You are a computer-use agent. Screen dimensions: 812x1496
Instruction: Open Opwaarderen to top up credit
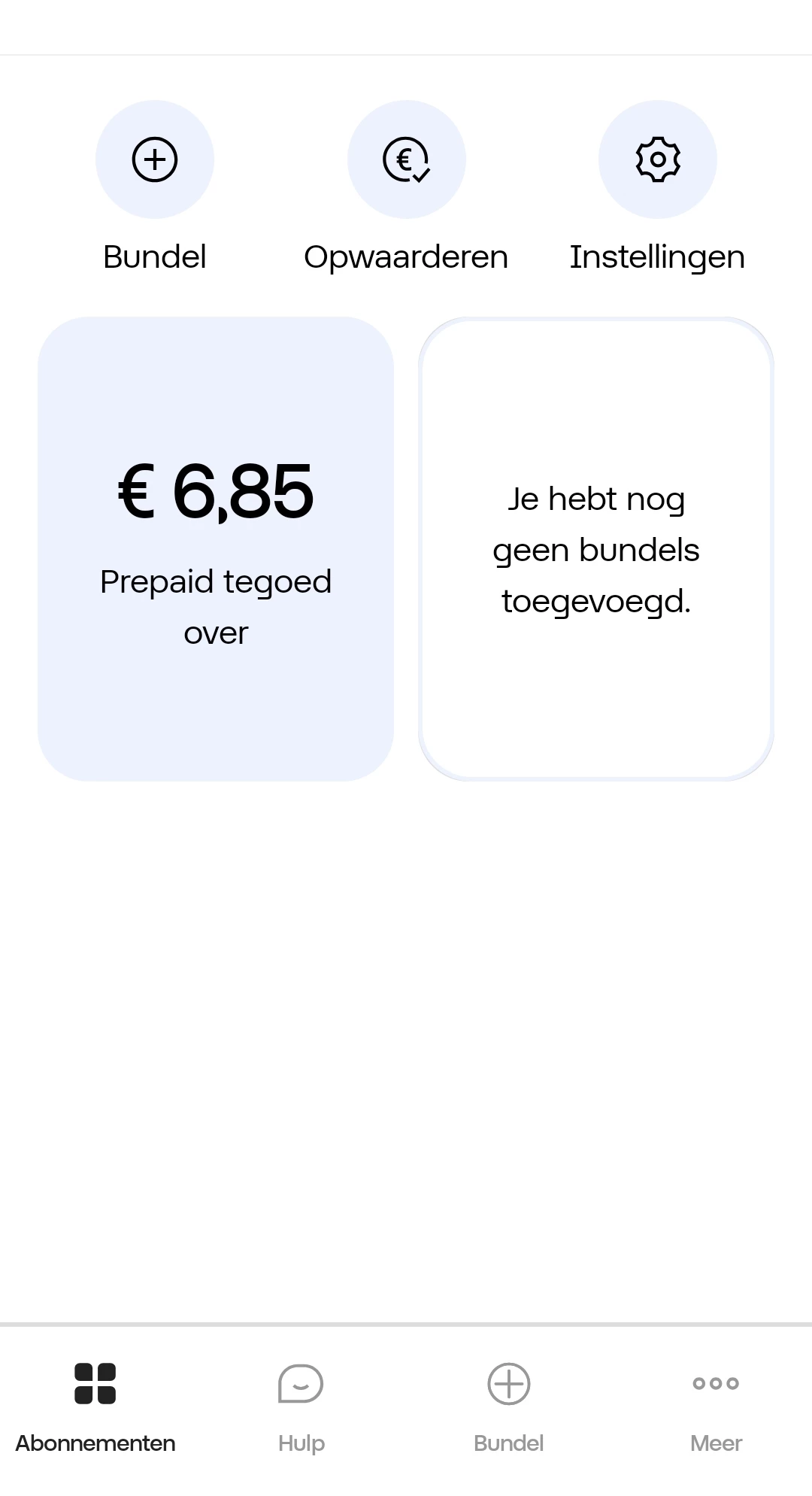tap(406, 159)
